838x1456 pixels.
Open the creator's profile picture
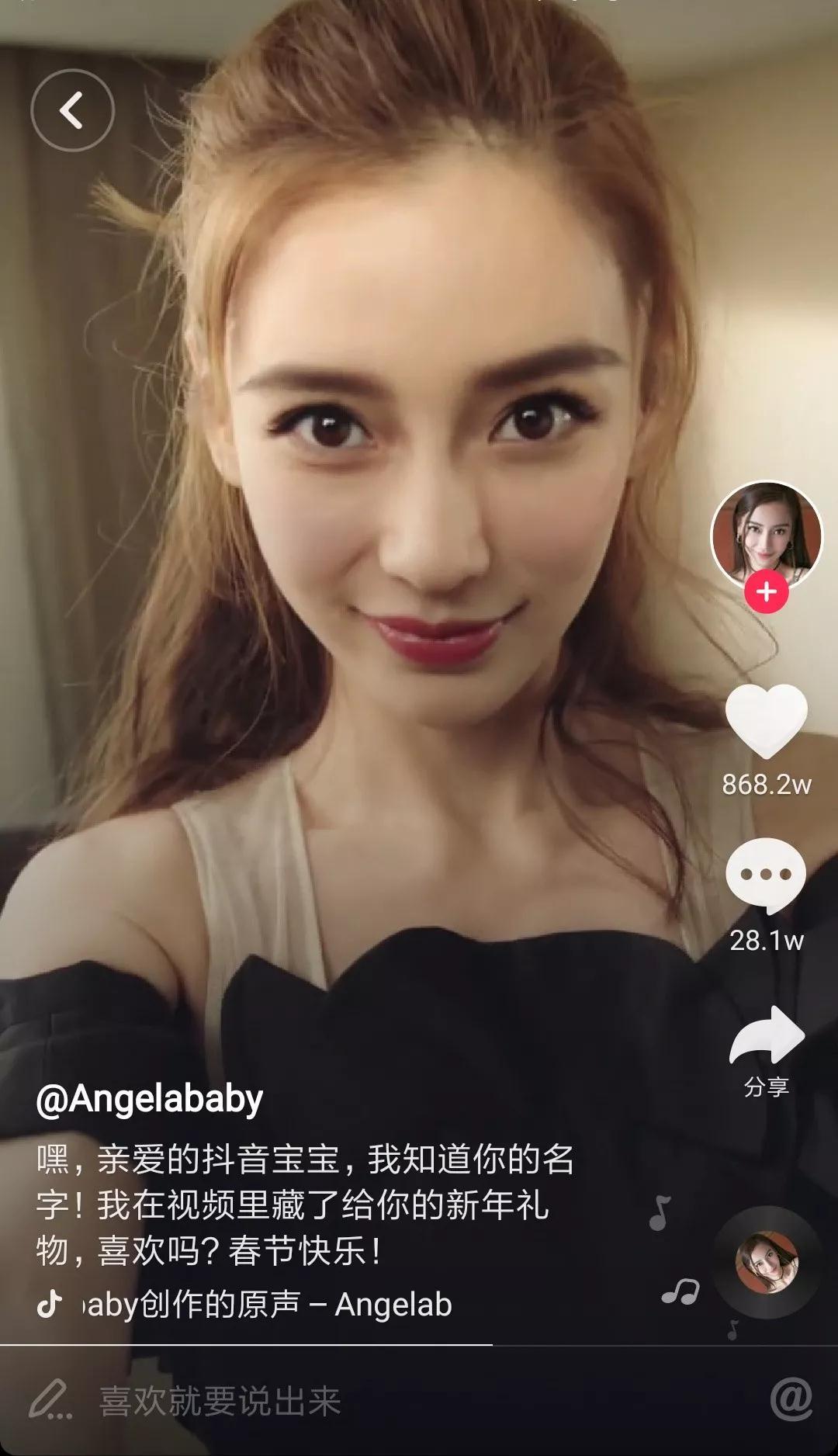click(766, 534)
